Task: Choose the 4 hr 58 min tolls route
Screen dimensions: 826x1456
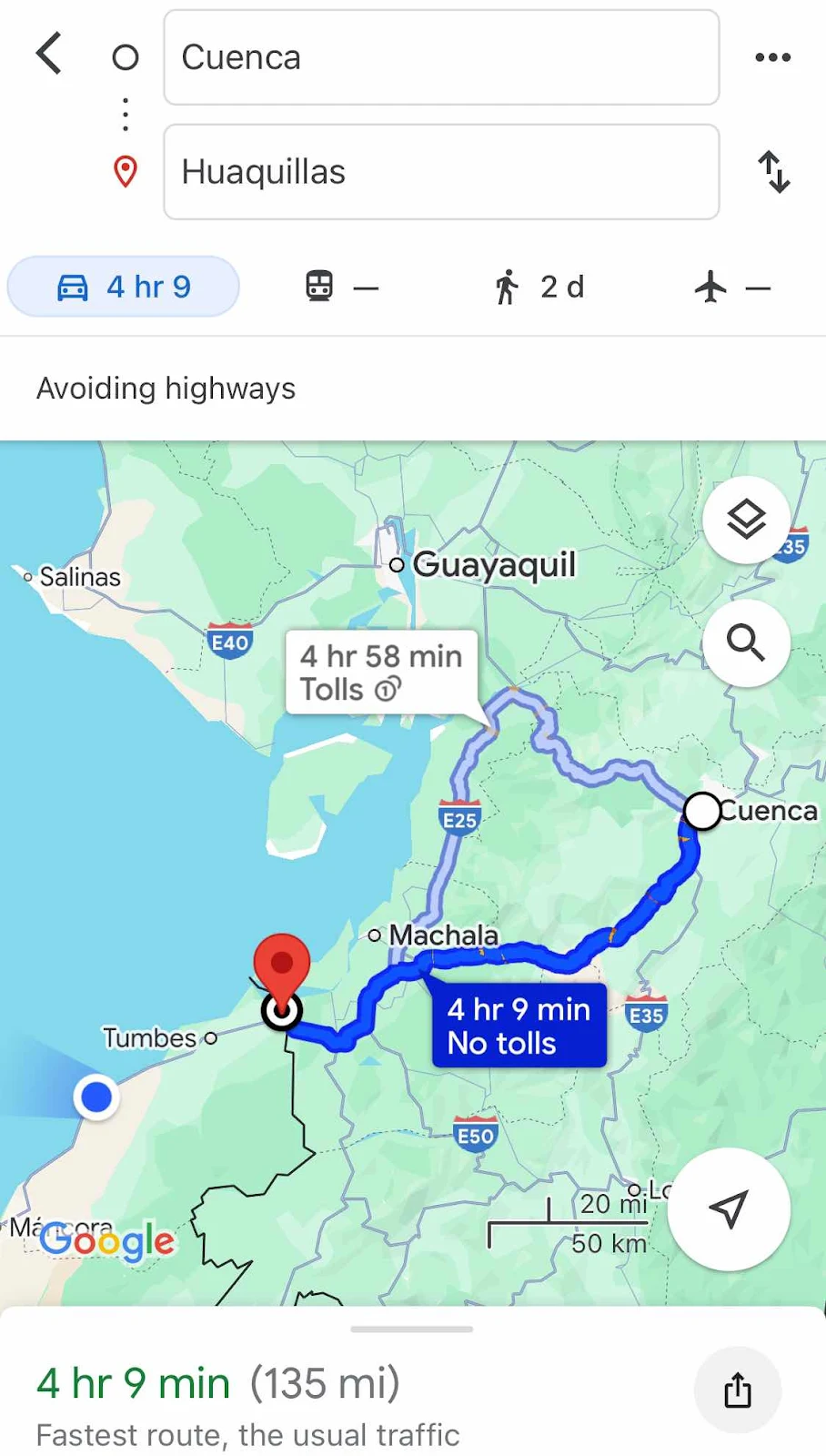Action: [381, 672]
